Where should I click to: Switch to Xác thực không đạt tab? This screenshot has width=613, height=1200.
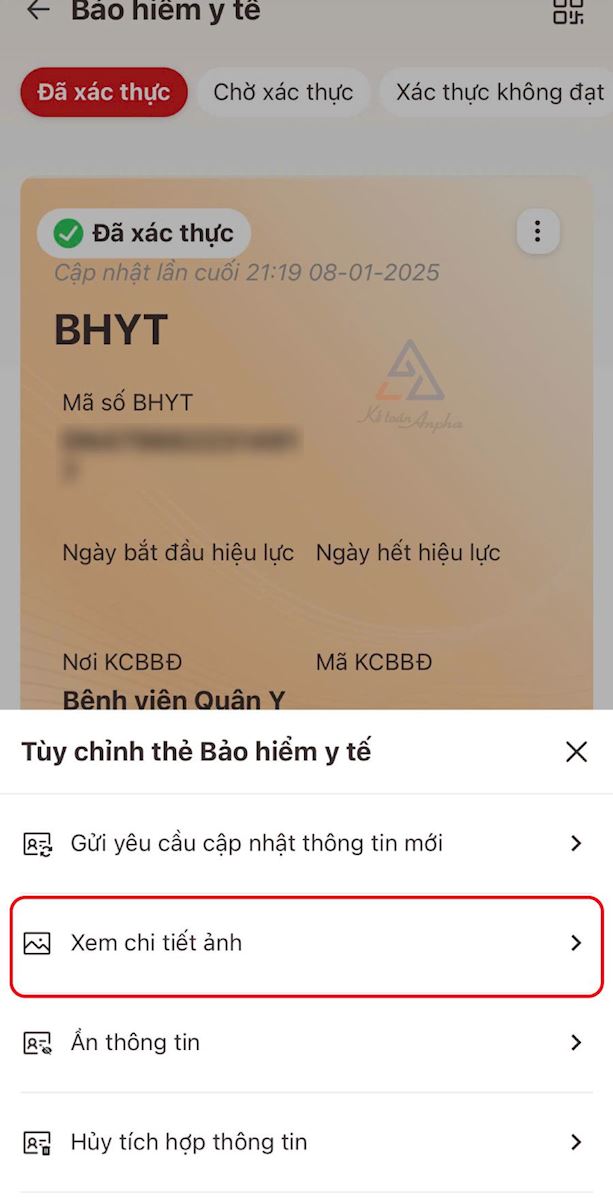click(x=498, y=93)
